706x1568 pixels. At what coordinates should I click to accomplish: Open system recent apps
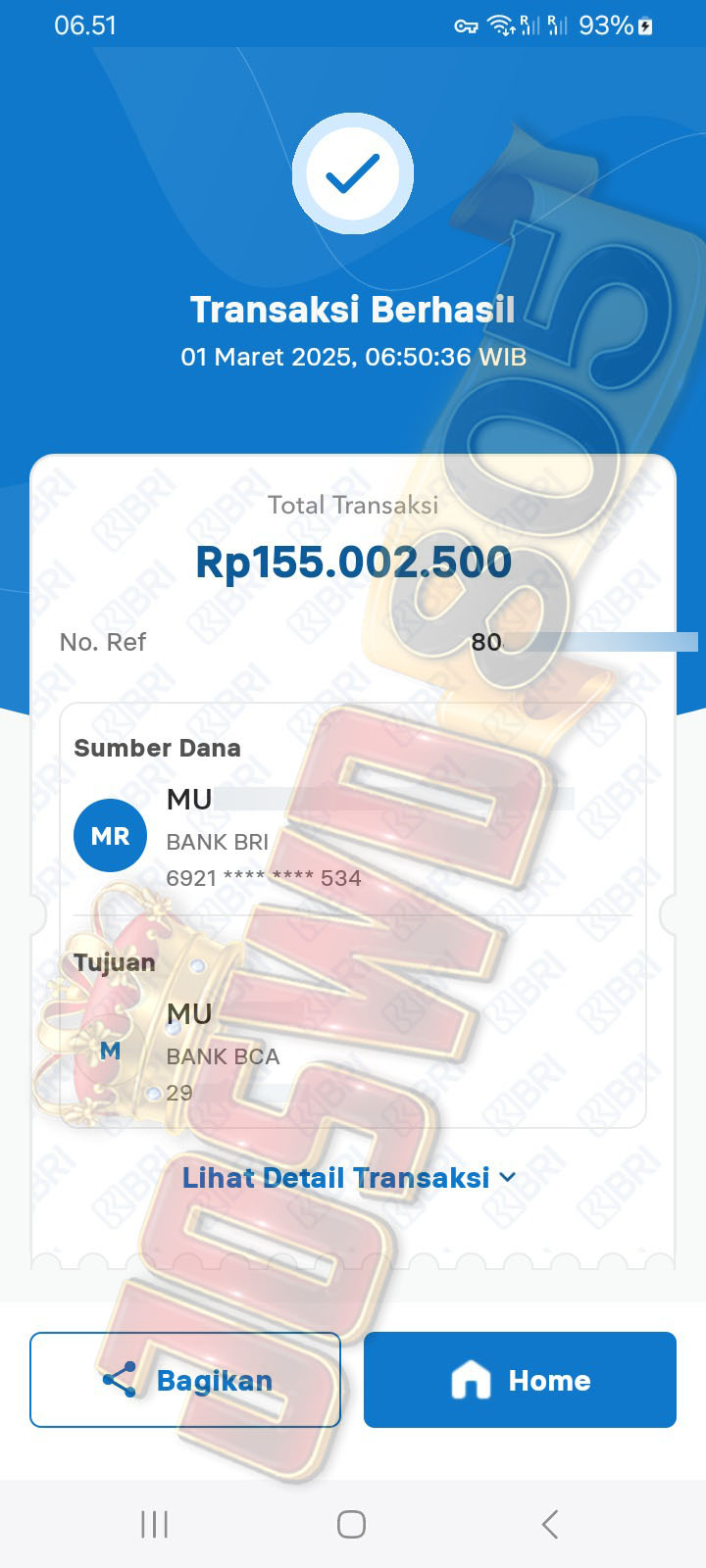point(155,1524)
